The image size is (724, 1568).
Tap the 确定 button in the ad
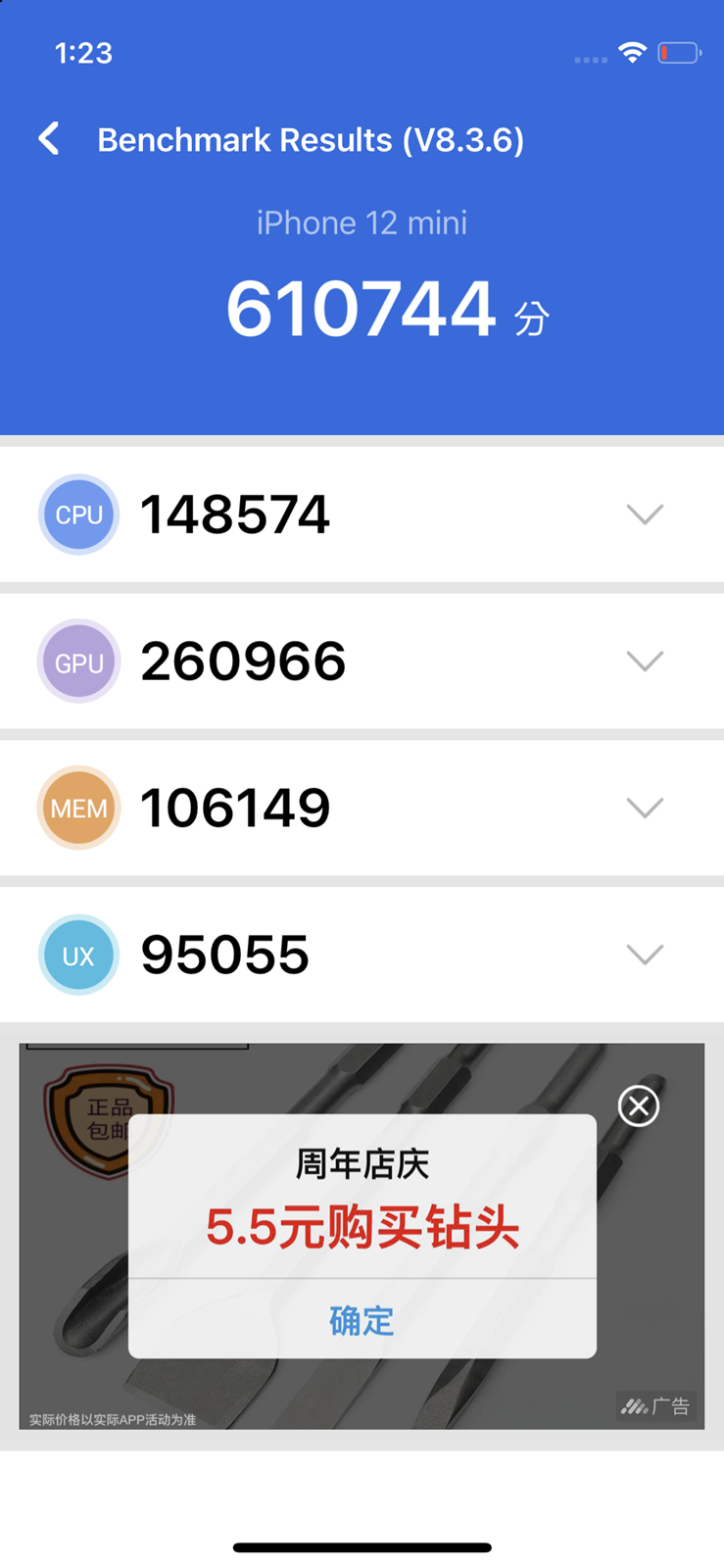pyautogui.click(x=362, y=1321)
